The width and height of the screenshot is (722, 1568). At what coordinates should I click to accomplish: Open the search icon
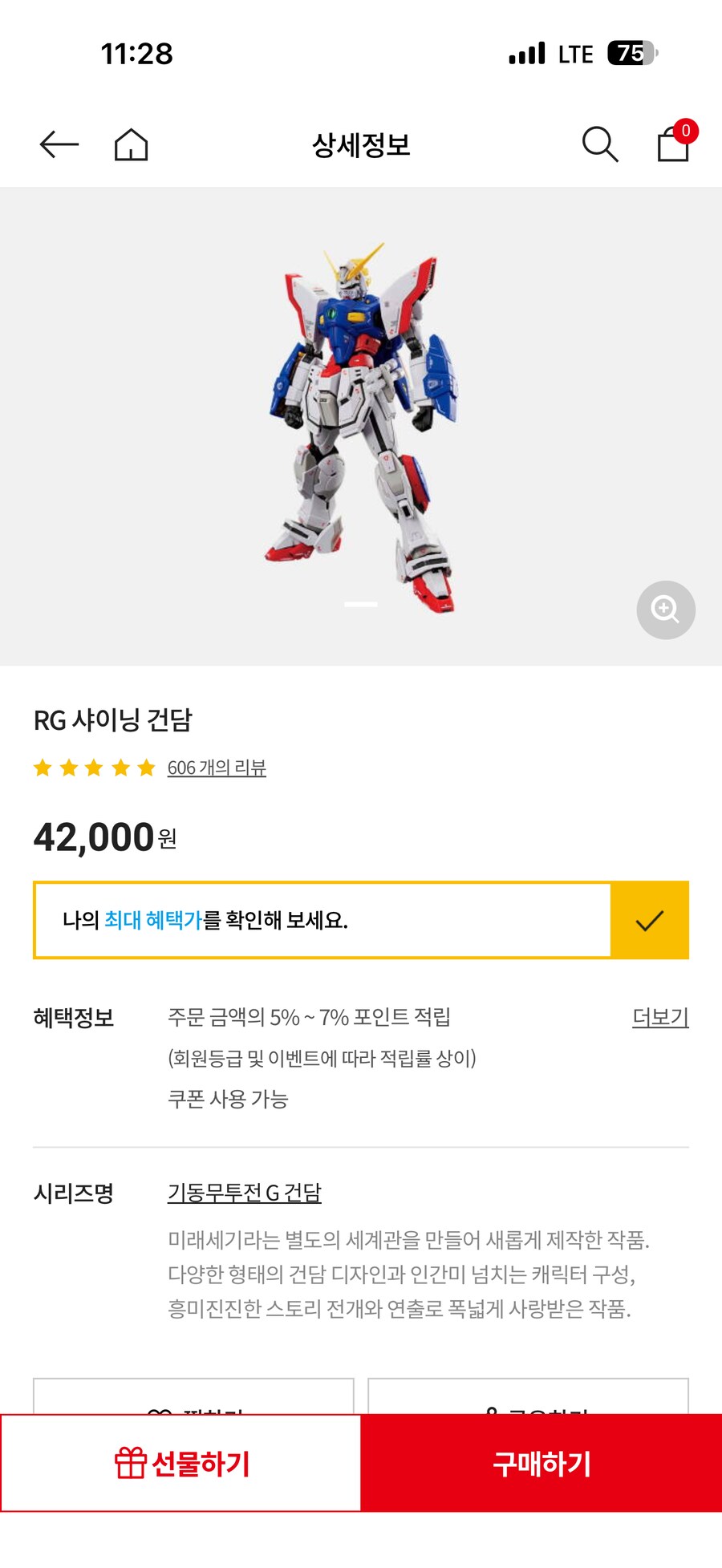click(x=599, y=145)
